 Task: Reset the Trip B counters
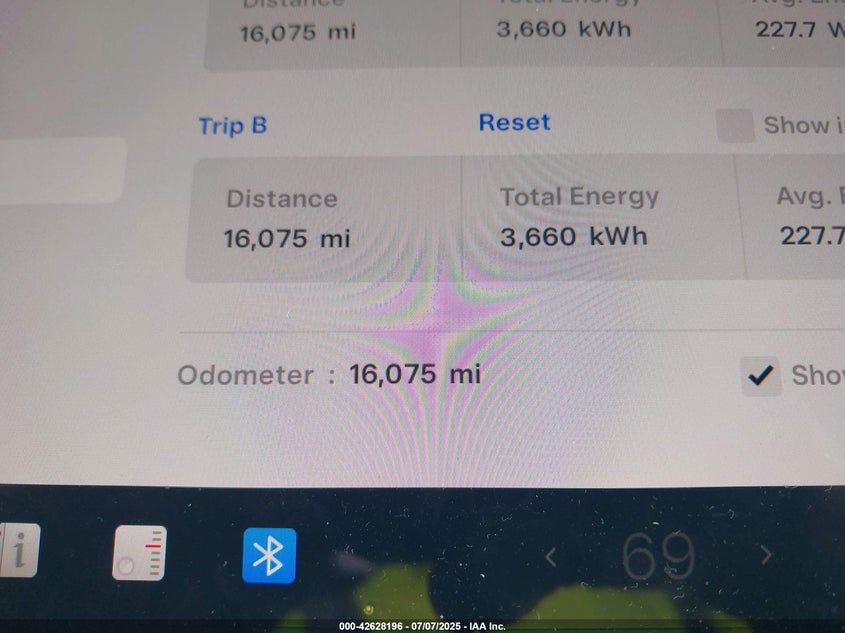click(514, 122)
